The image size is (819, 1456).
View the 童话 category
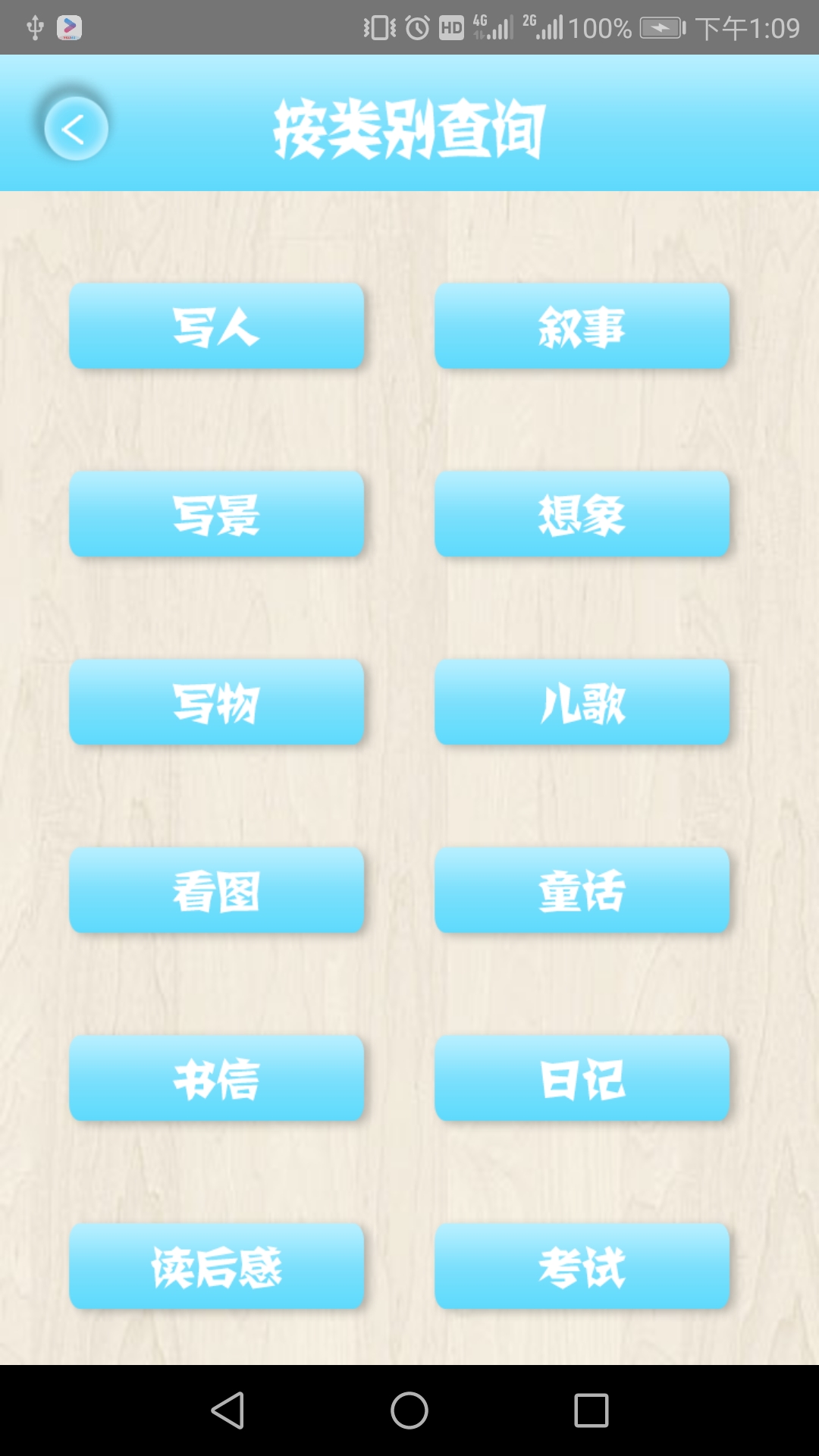click(x=582, y=890)
